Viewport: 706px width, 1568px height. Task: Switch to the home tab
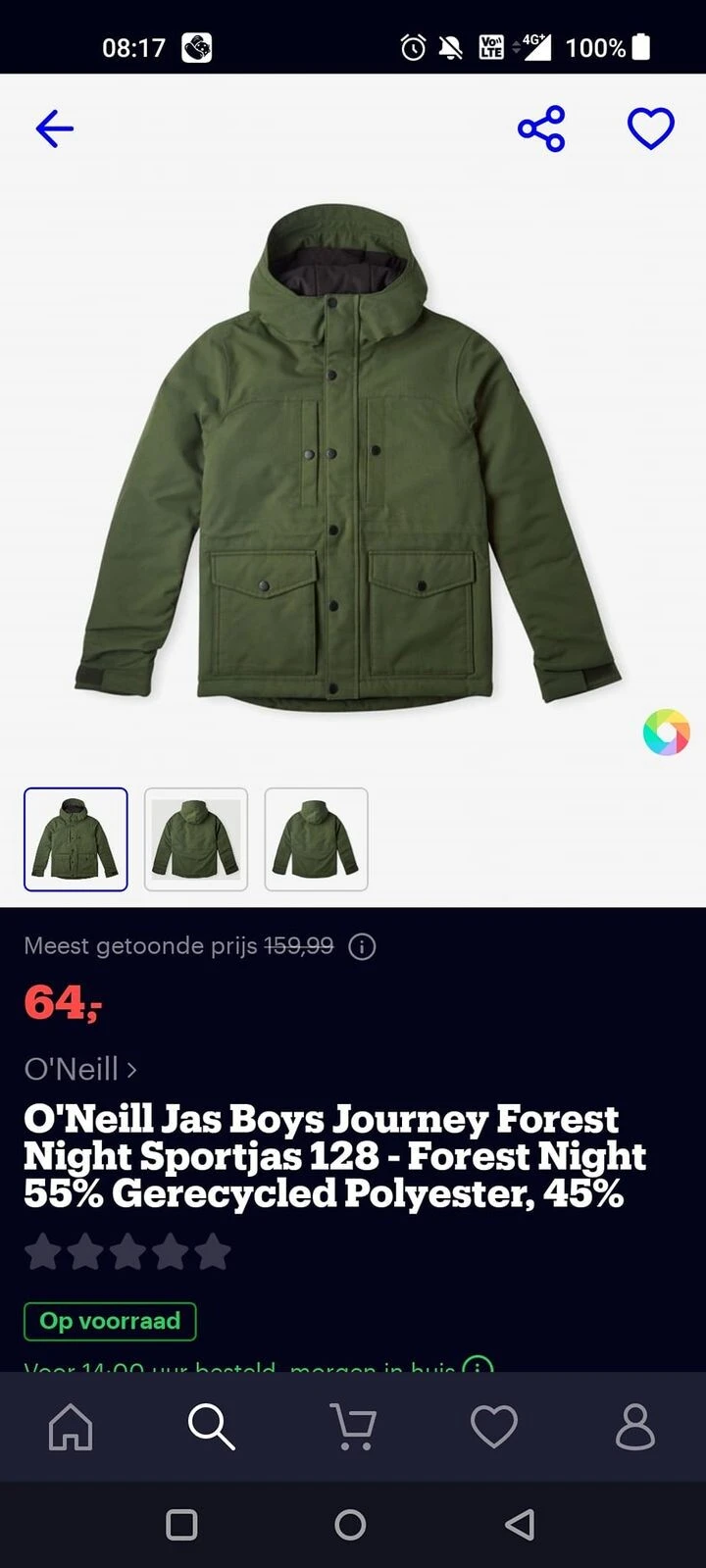71,1427
